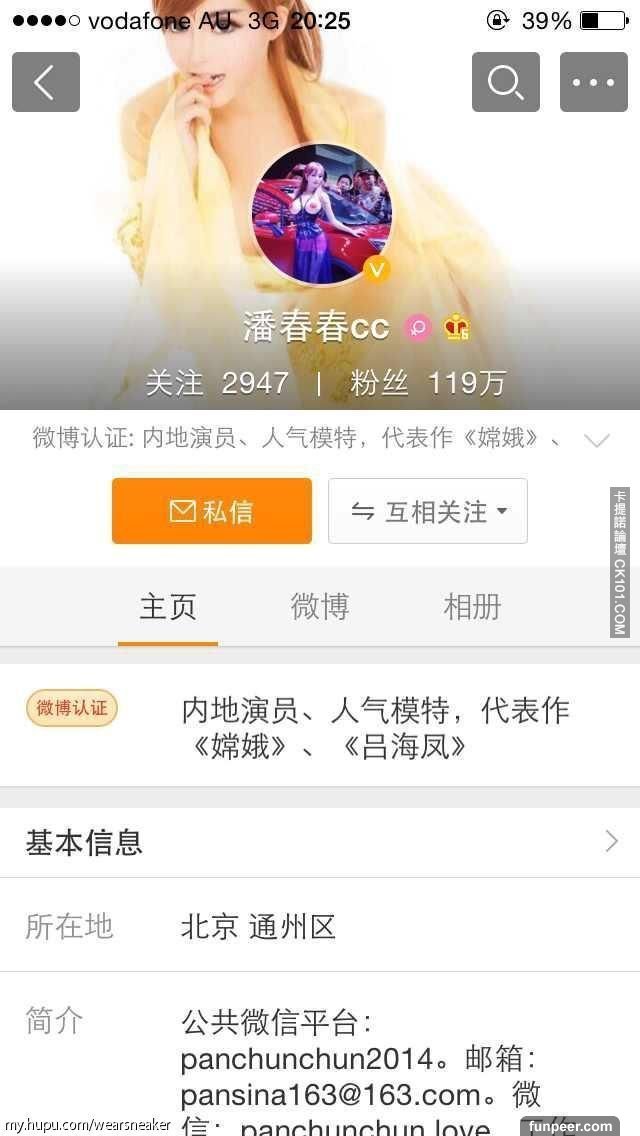Expand the 微博认证 description chevron
The width and height of the screenshot is (640, 1136).
click(596, 439)
